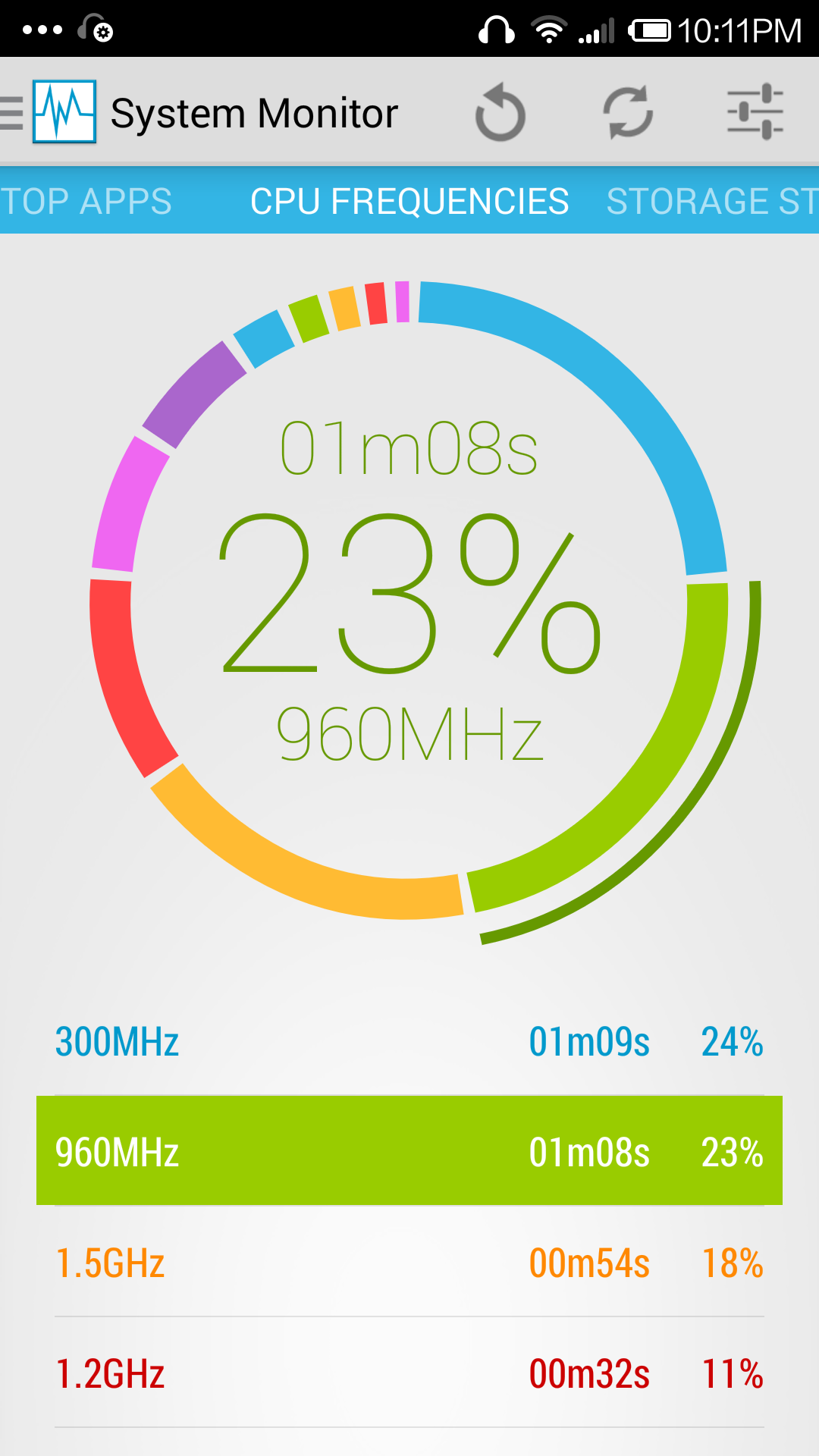Choose the 1.5GHz frequency row
Image resolution: width=819 pixels, height=1456 pixels.
[x=409, y=1263]
